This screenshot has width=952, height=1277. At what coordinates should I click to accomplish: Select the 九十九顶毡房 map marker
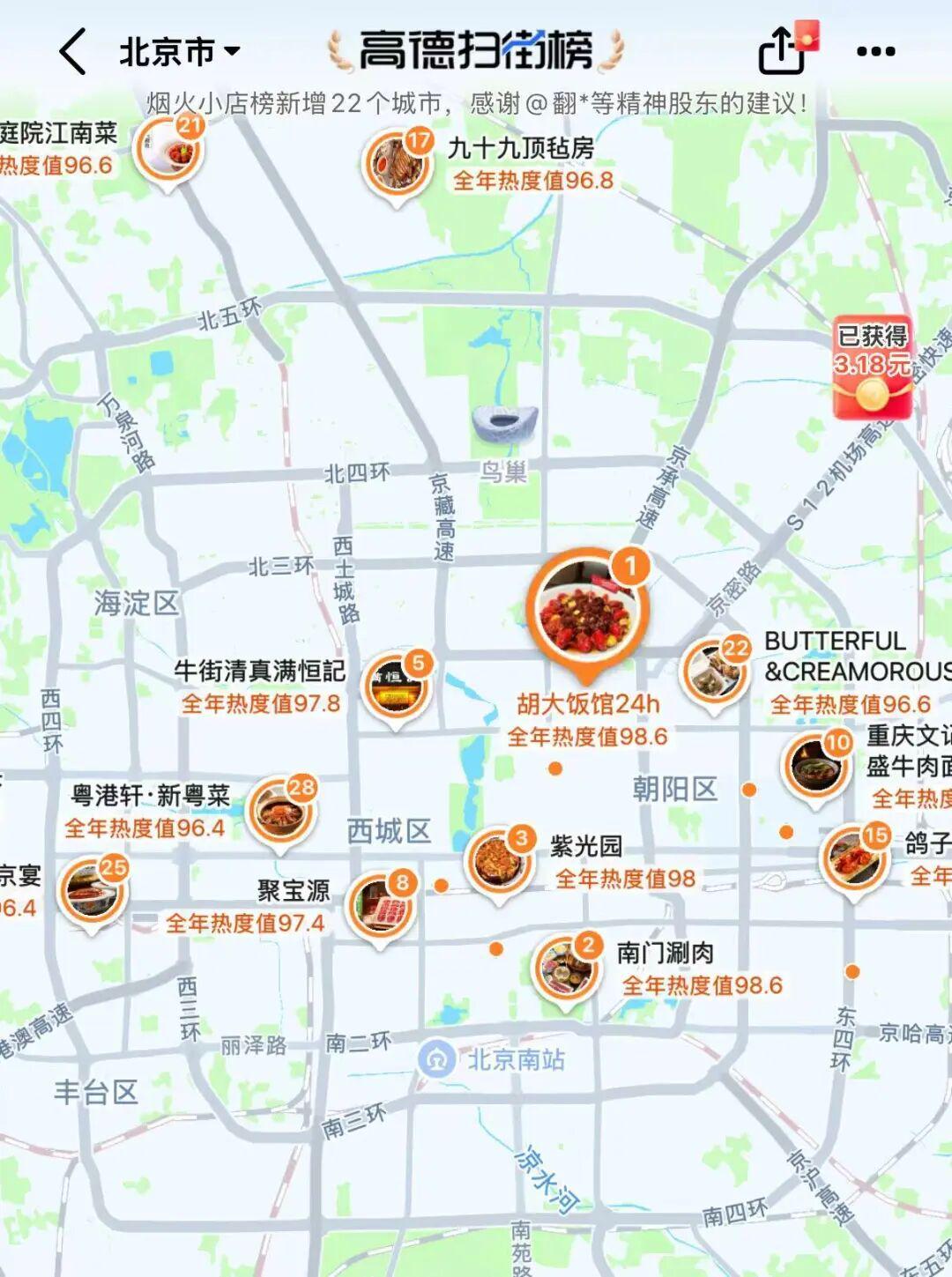pyautogui.click(x=397, y=164)
